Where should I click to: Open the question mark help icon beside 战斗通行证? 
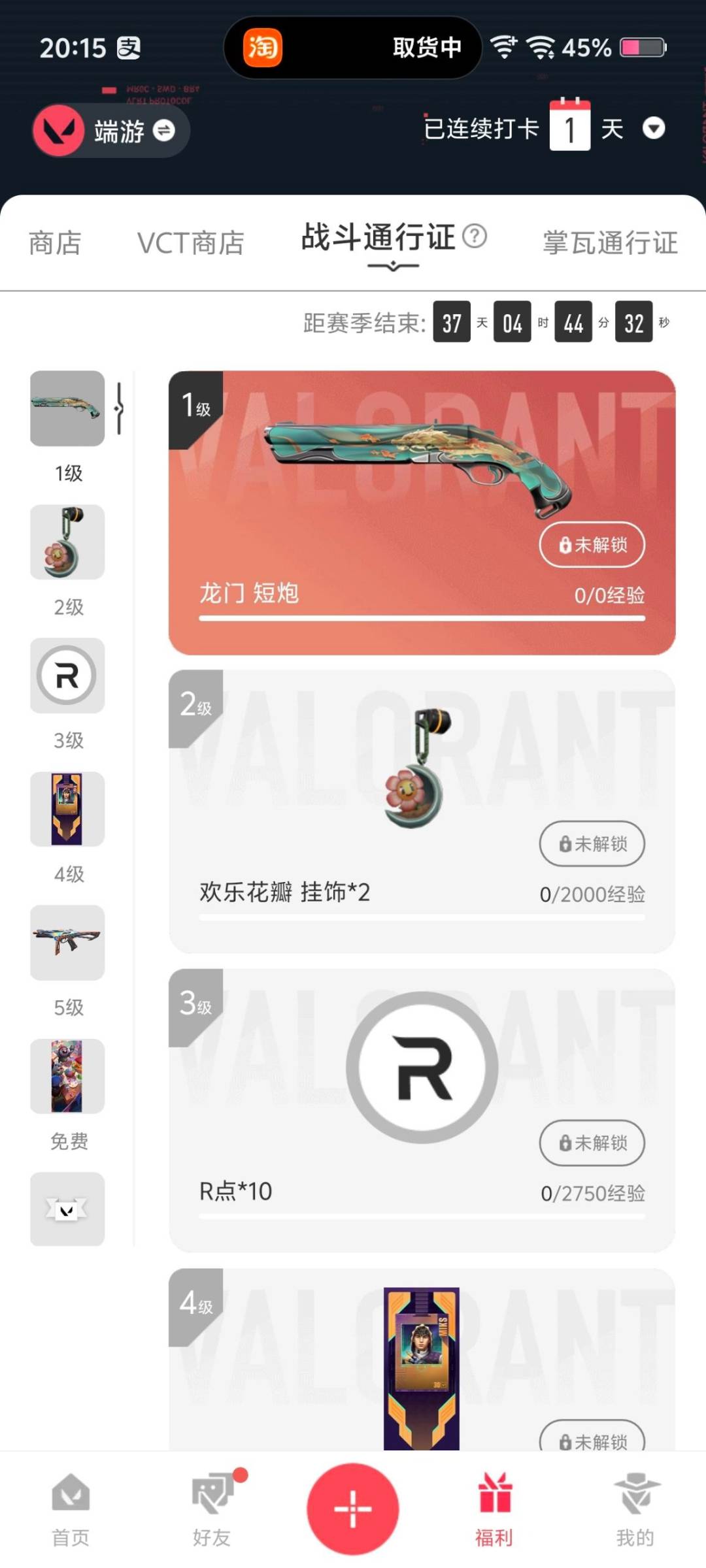coord(474,238)
